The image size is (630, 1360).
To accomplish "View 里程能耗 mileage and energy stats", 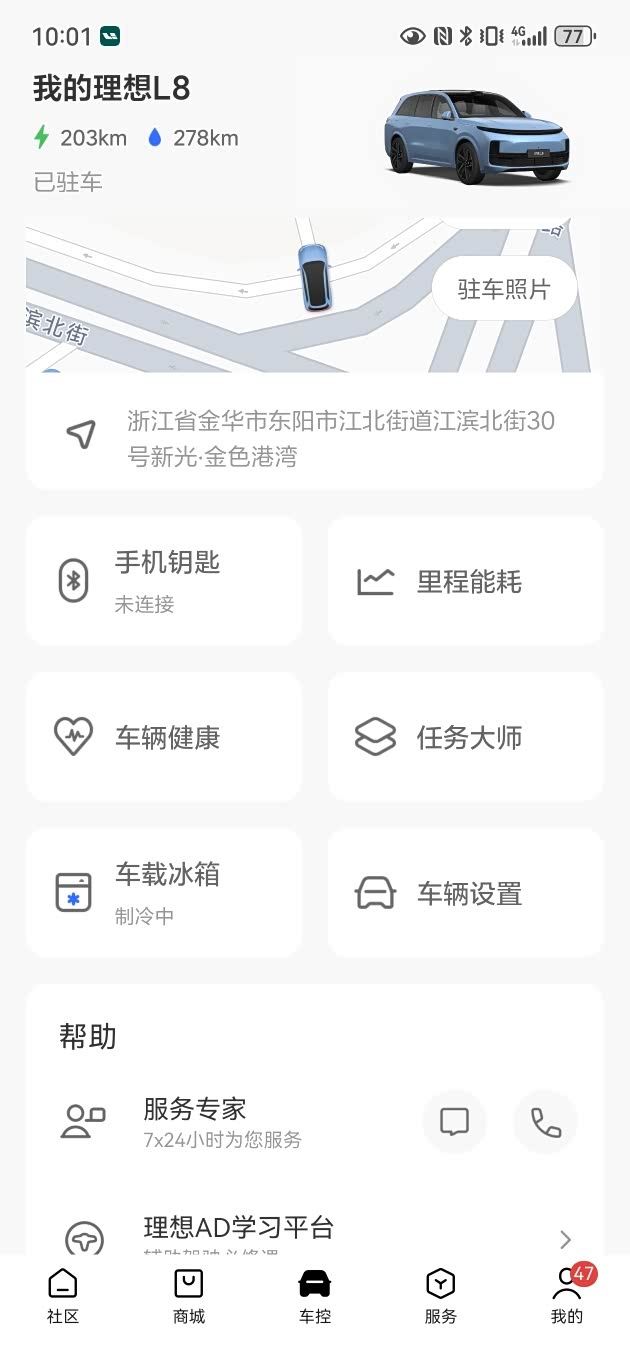I will 466,581.
